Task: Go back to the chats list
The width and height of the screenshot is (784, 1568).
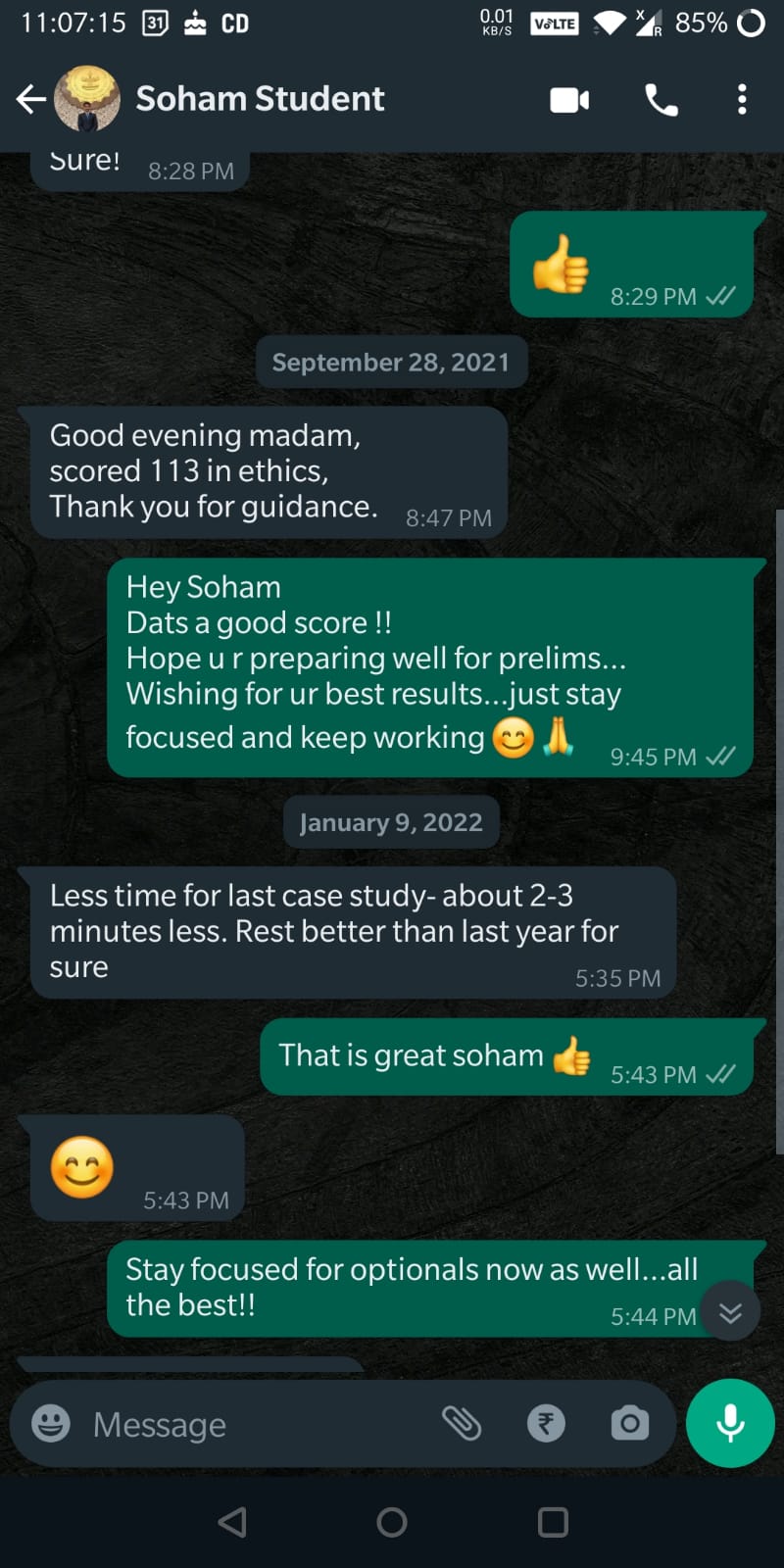Action: (x=31, y=99)
